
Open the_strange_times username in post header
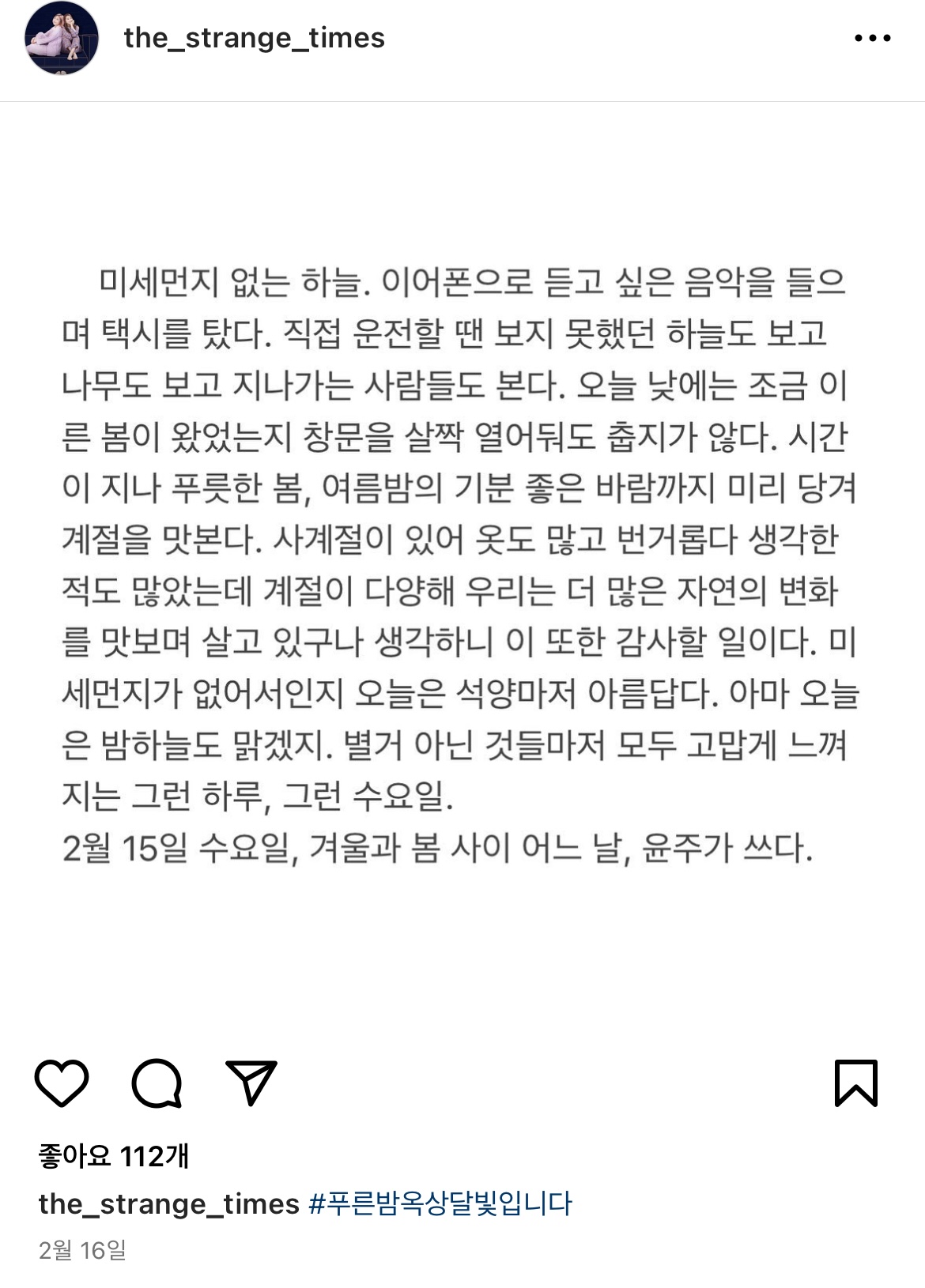[254, 38]
